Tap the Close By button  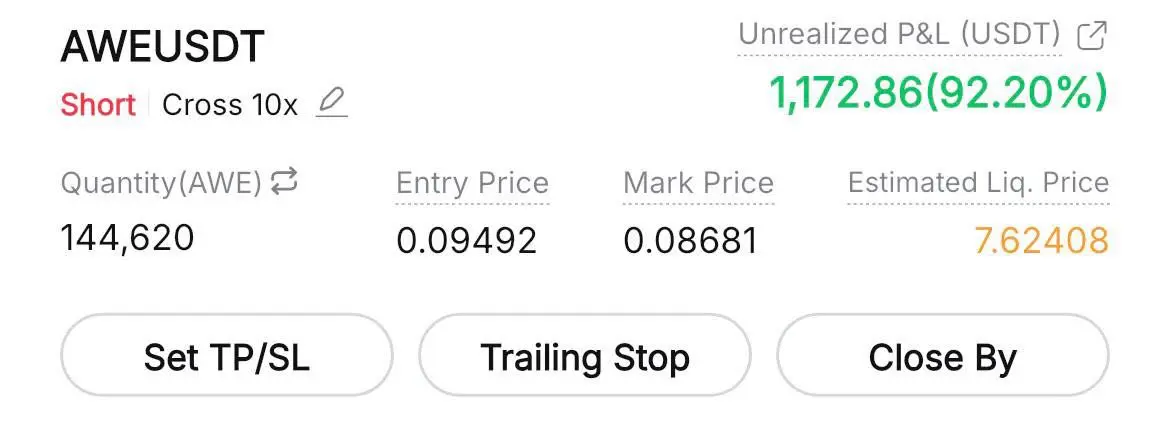pos(942,357)
